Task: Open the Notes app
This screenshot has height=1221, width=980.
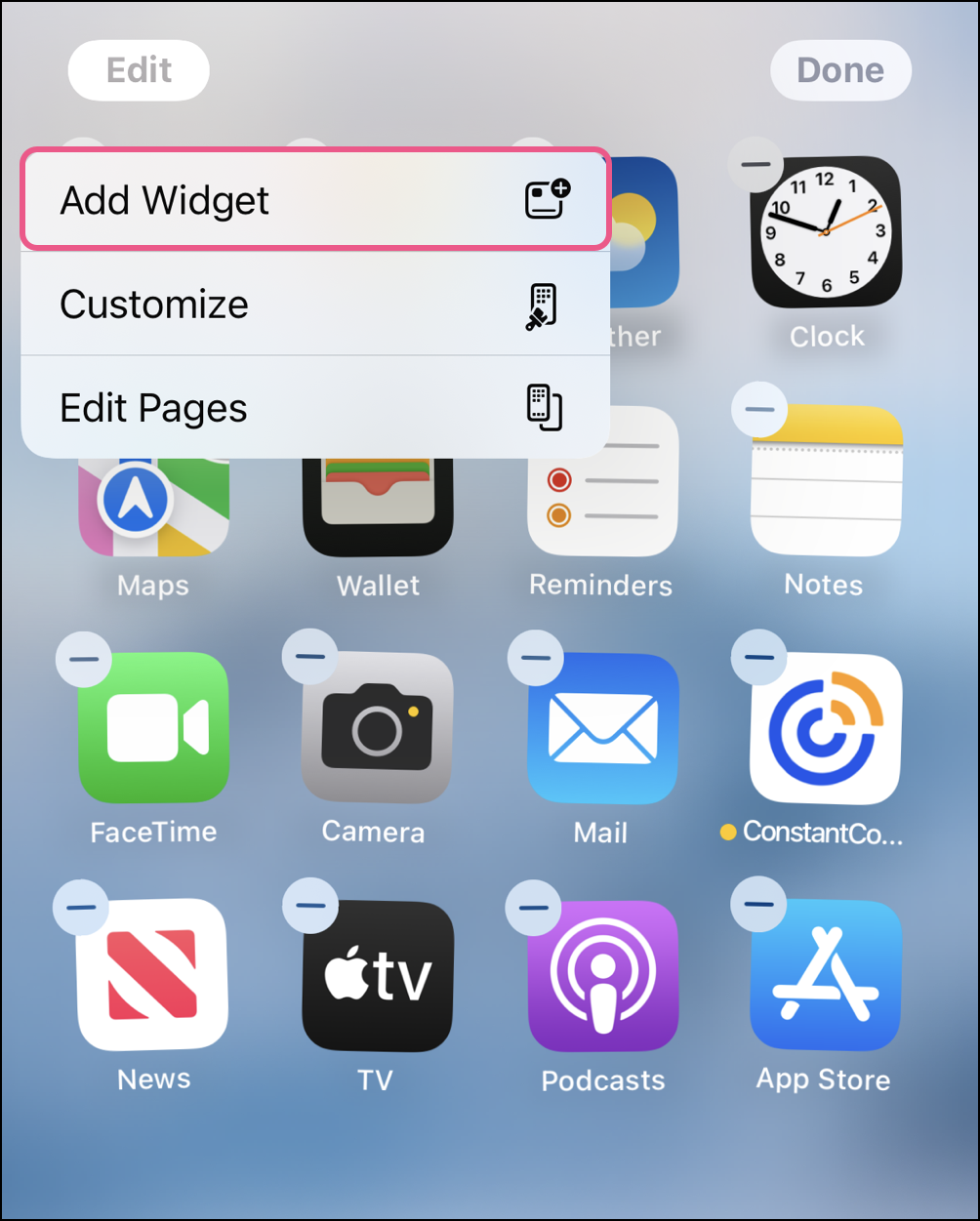Action: 826,480
